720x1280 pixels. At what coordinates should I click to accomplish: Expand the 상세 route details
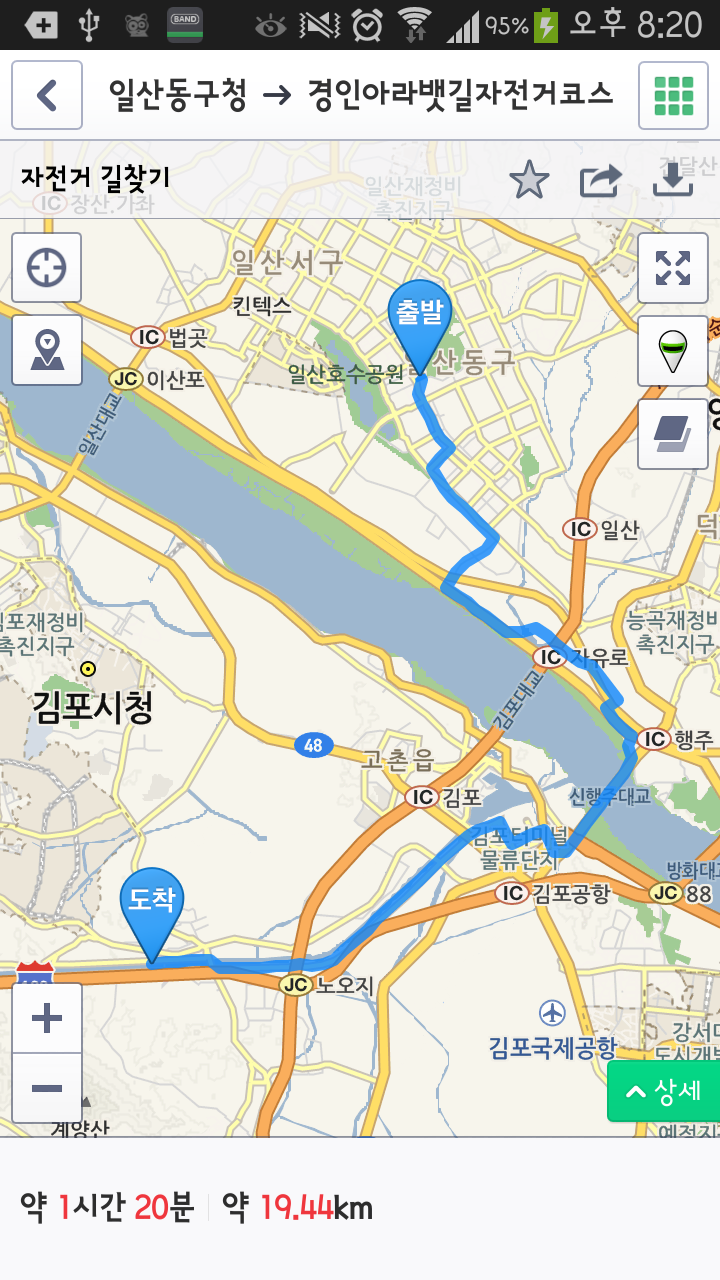(x=664, y=1091)
